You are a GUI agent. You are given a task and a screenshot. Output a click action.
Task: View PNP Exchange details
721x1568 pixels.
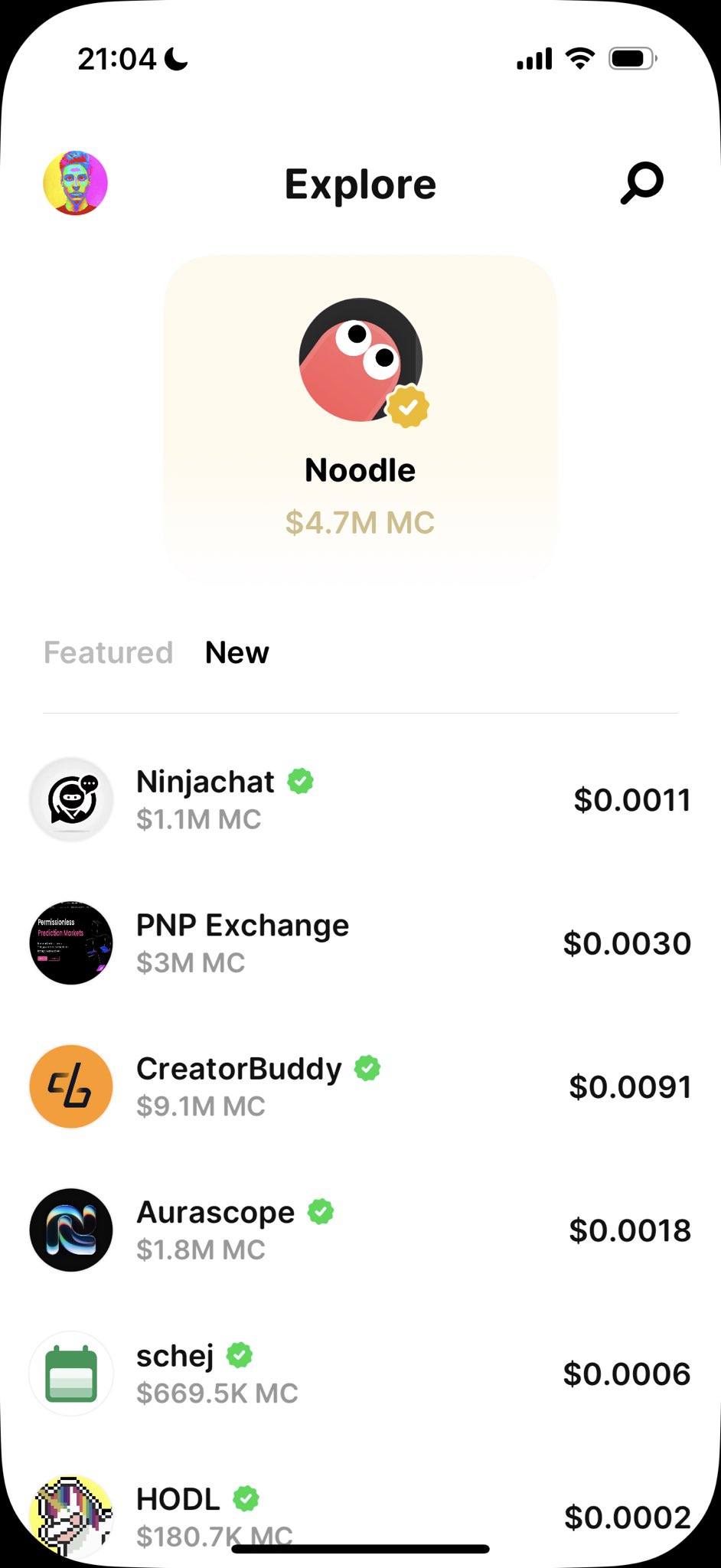point(360,943)
